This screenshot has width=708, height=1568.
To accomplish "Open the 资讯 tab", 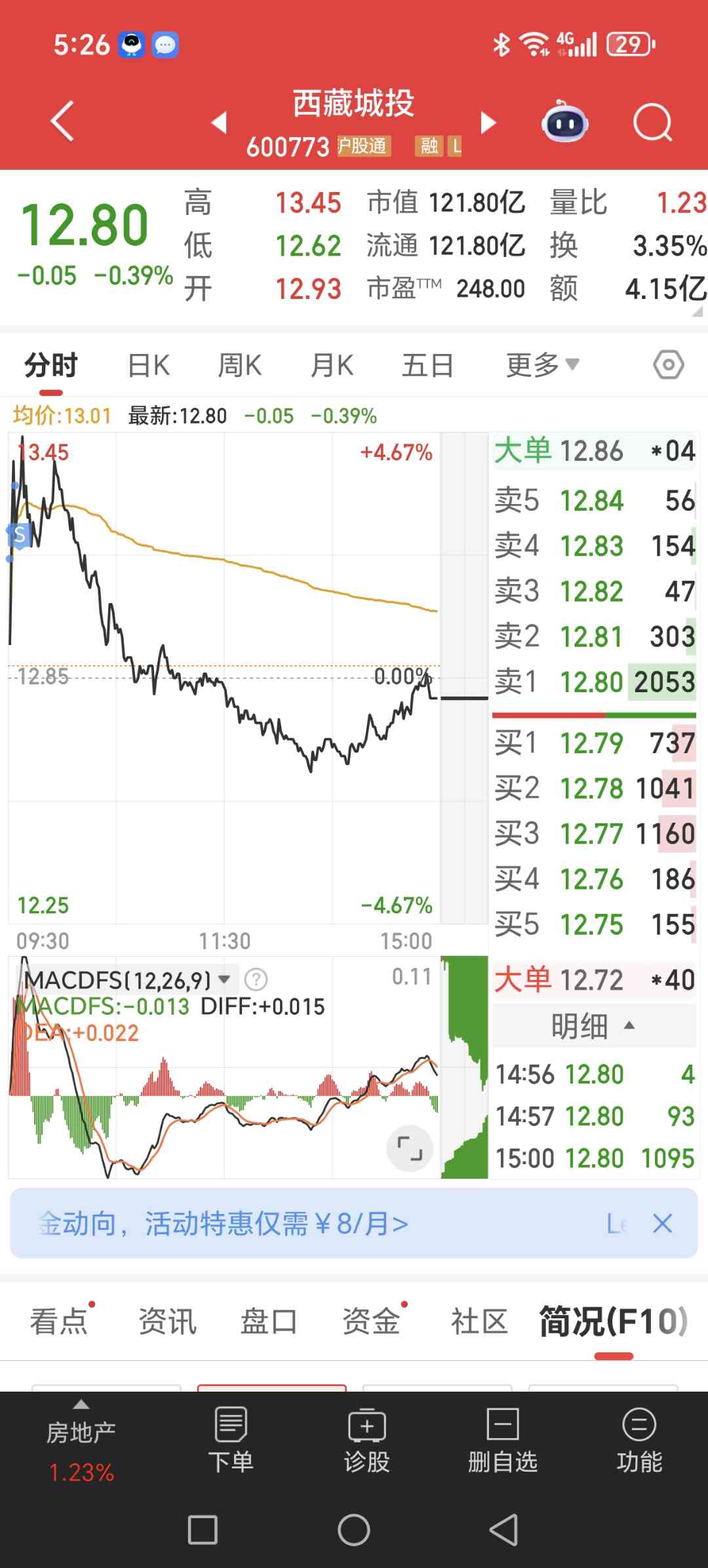I will pyautogui.click(x=167, y=1322).
